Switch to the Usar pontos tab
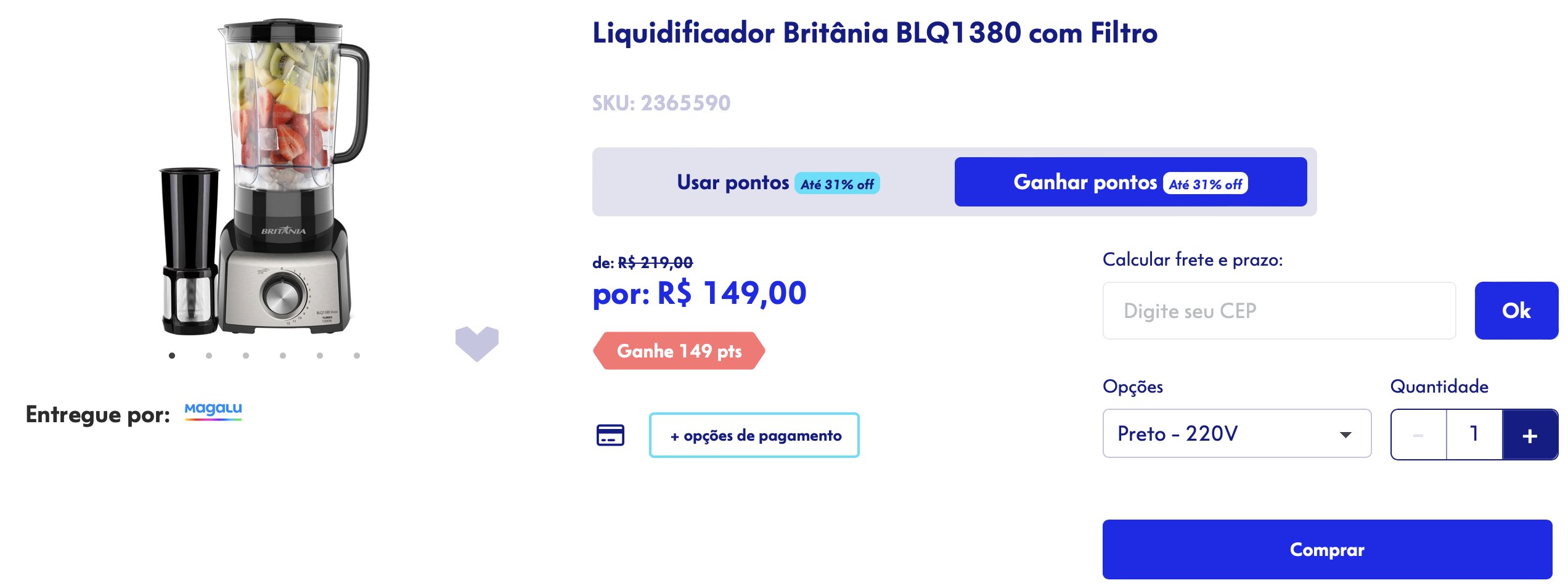The height and width of the screenshot is (588, 1568). pyautogui.click(x=777, y=182)
